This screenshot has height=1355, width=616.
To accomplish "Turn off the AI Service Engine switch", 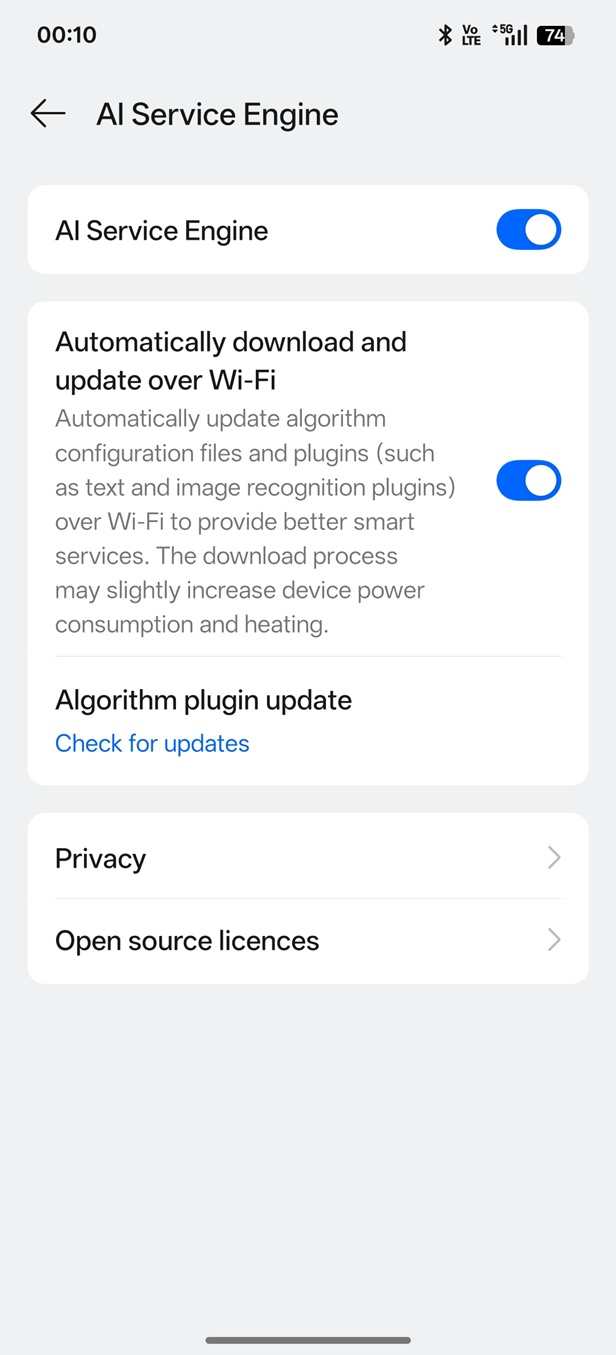I will point(528,230).
